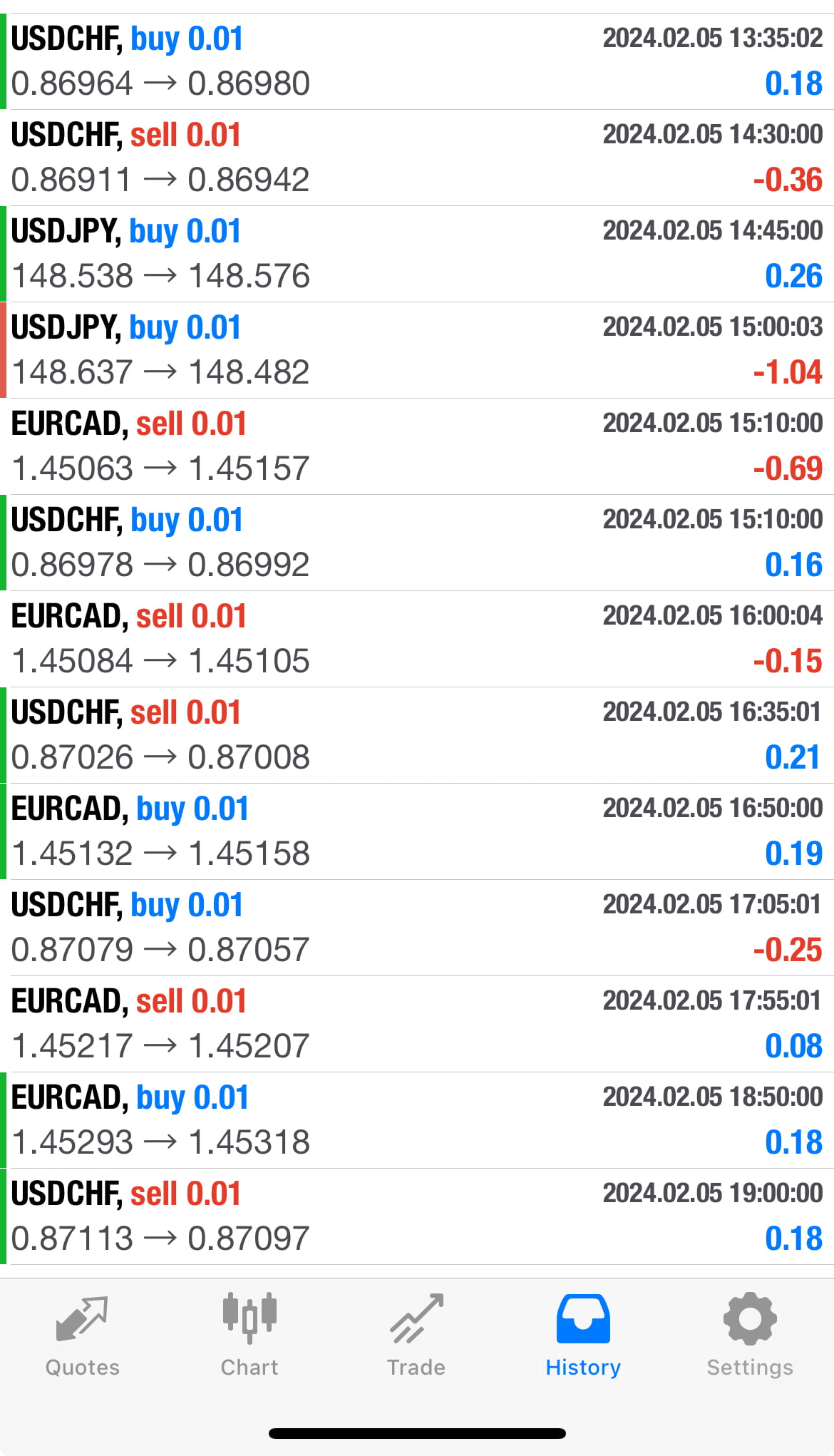834x1456 pixels.
Task: Show details of USDJPY buy at 14:45:00
Action: coord(417,254)
